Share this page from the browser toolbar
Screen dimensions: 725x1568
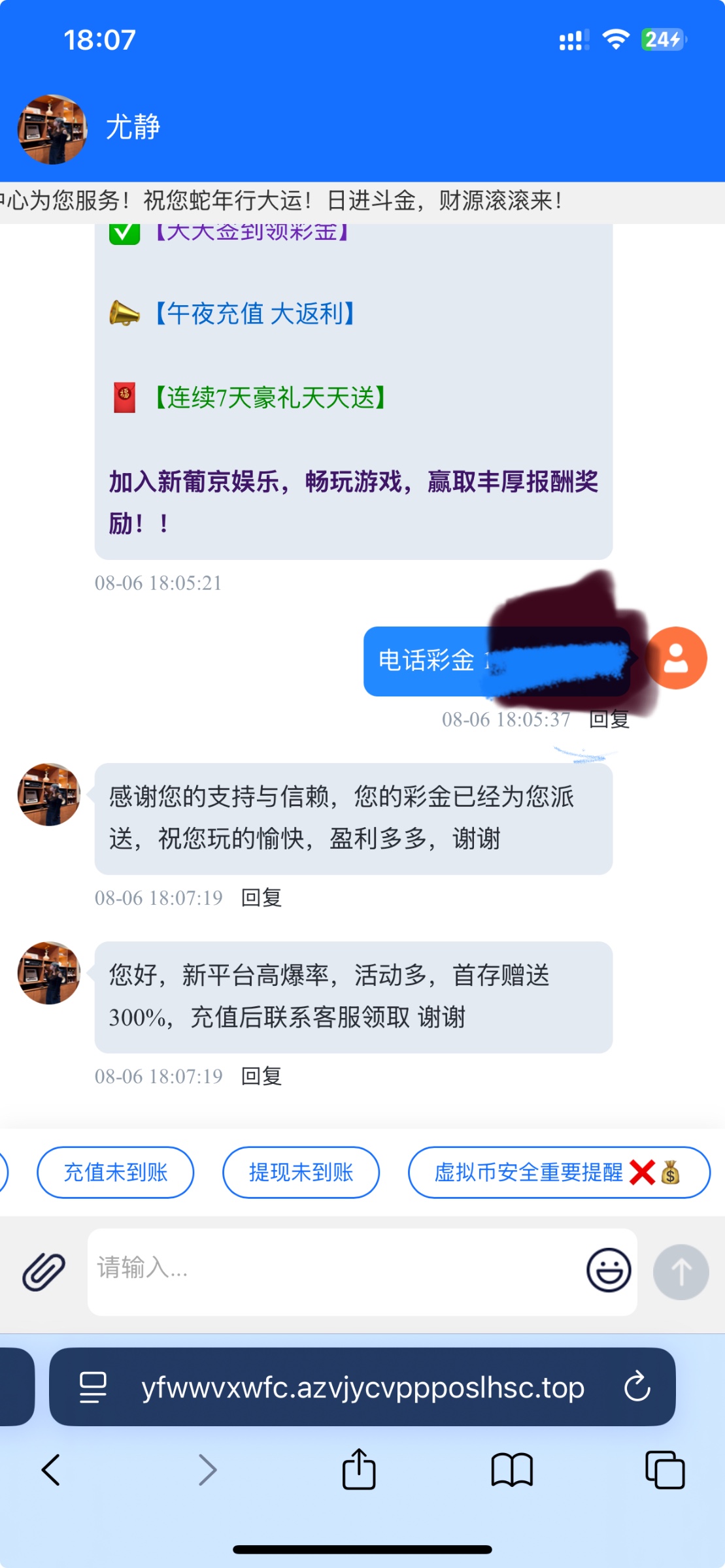[359, 1469]
